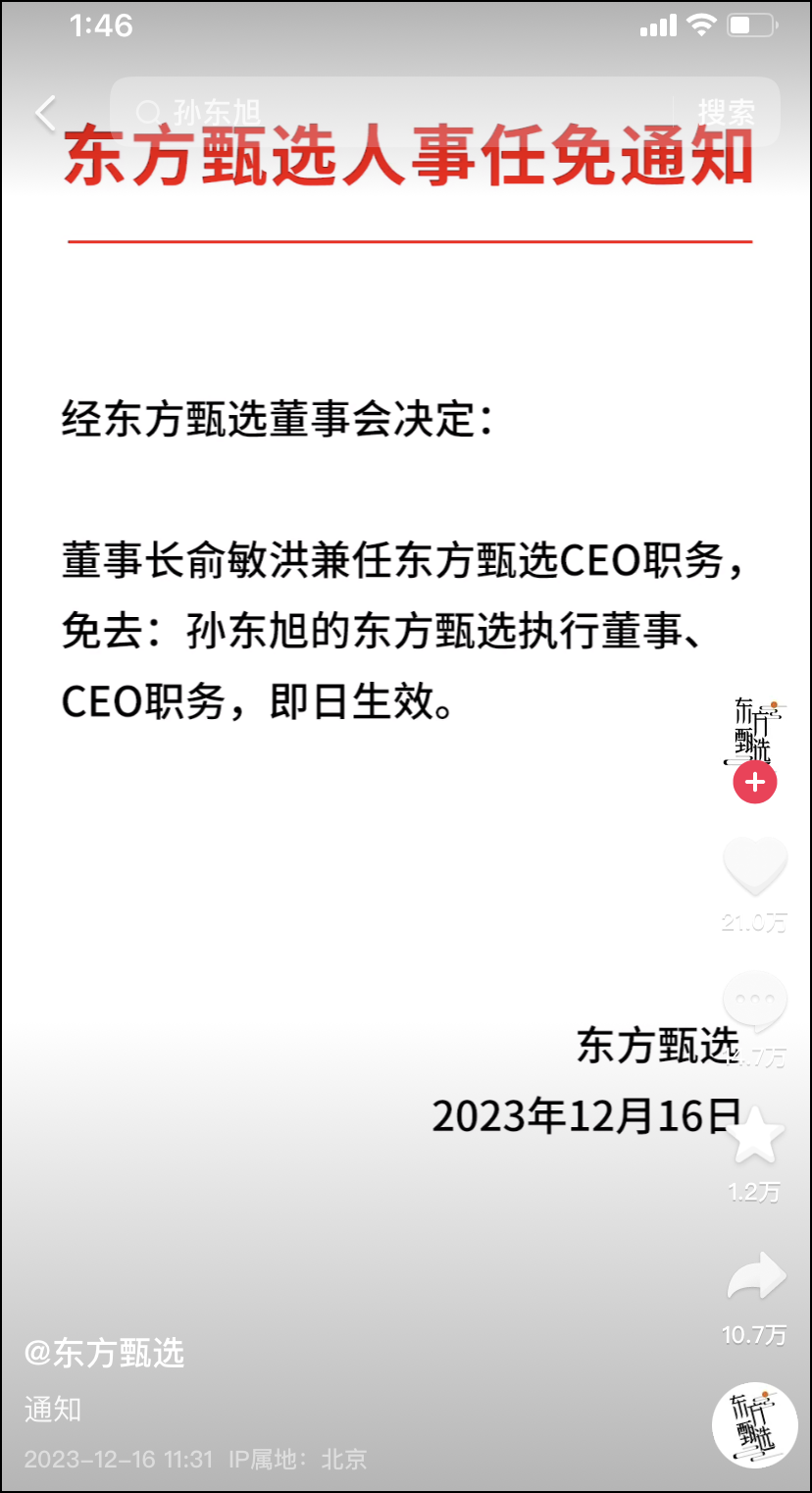Open the 东方甄选 author avatar

click(754, 731)
